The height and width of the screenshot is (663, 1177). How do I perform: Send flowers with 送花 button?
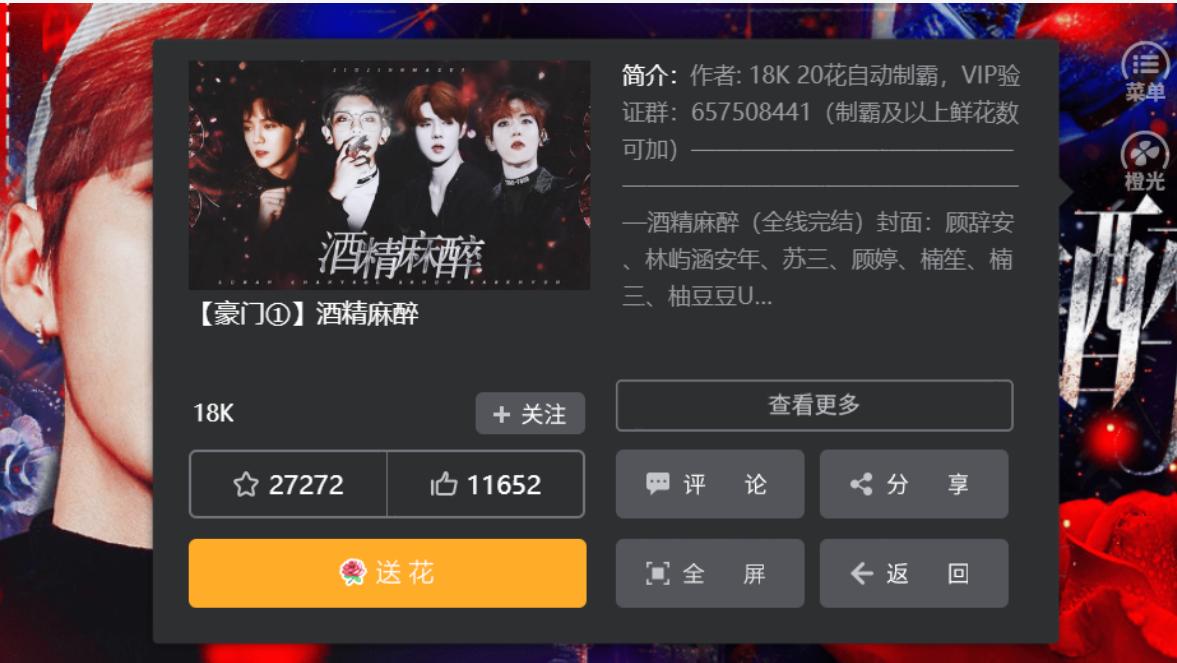tap(387, 573)
